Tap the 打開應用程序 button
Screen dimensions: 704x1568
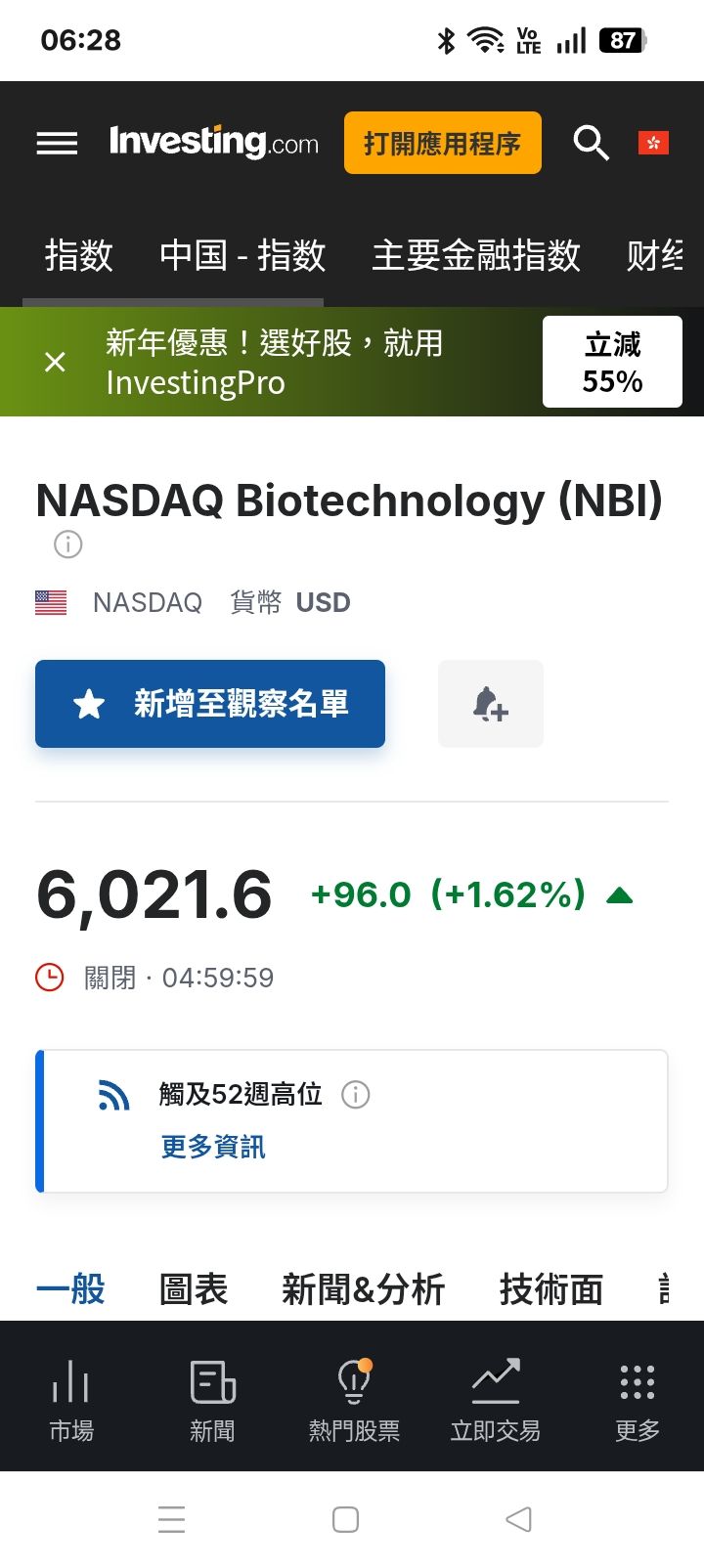[442, 143]
